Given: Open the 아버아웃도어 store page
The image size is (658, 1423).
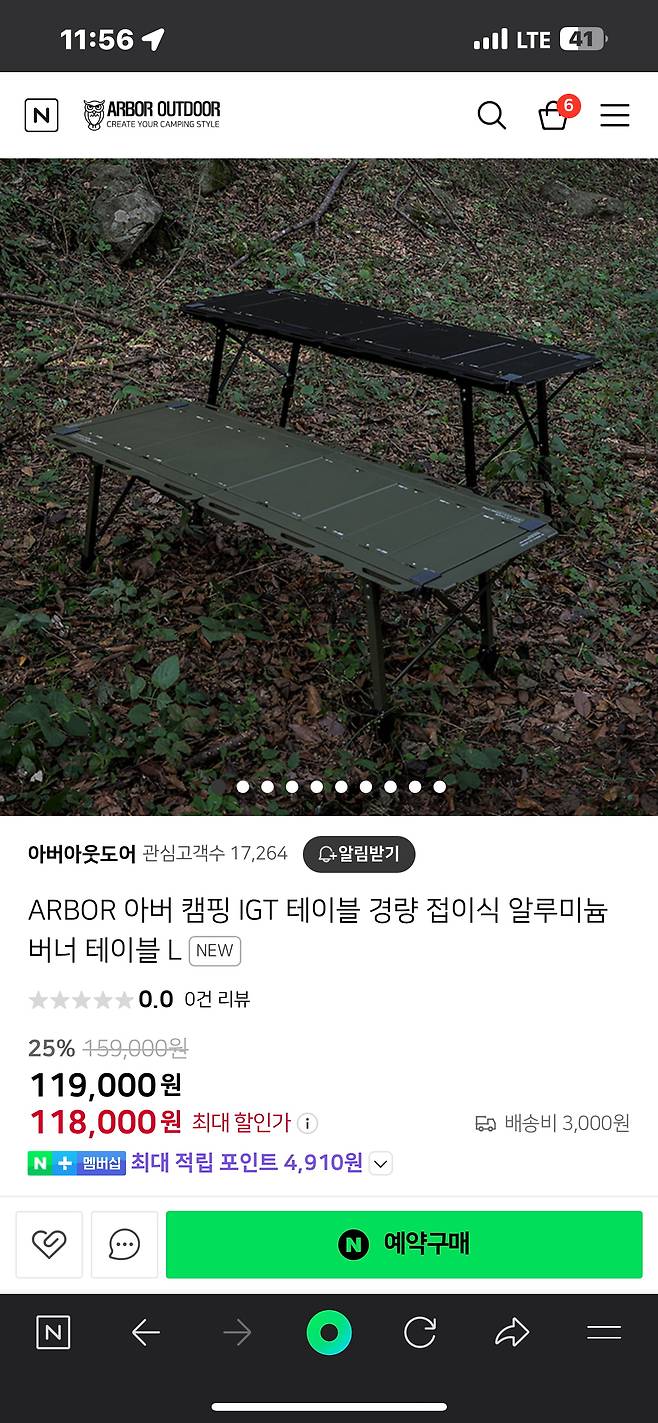Looking at the screenshot, I should (x=82, y=854).
